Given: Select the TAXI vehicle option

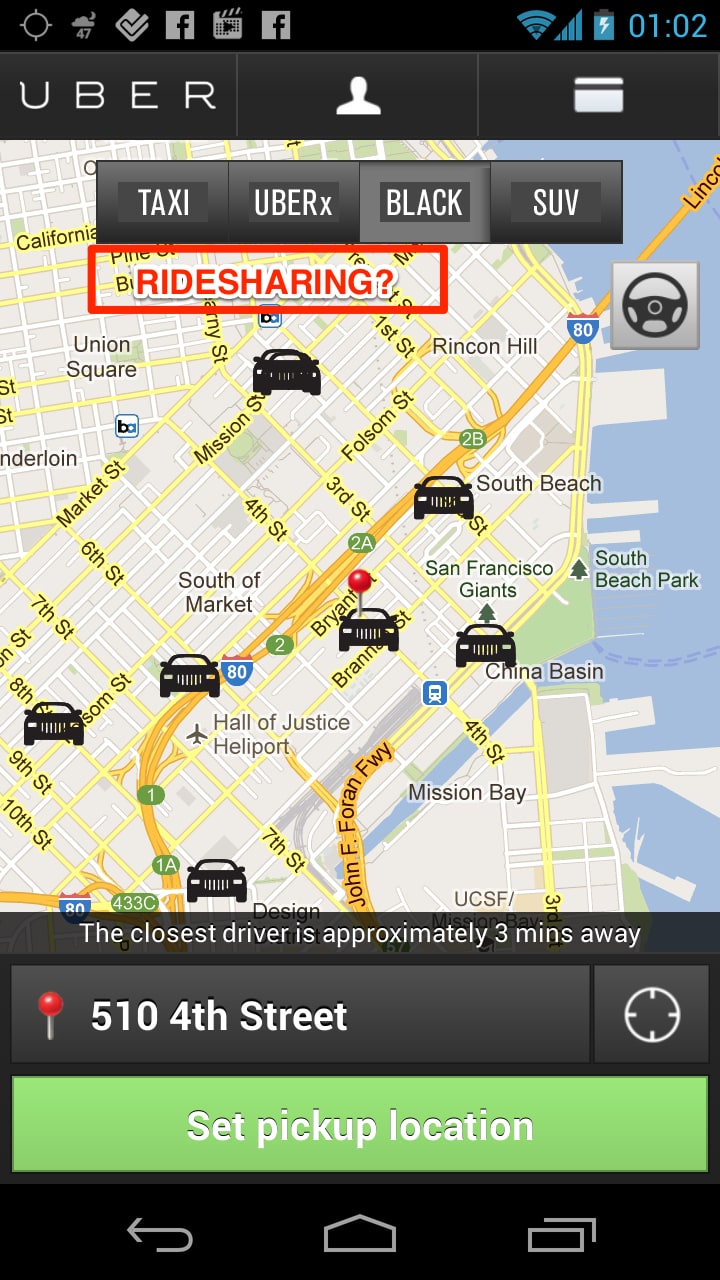Looking at the screenshot, I should 163,203.
